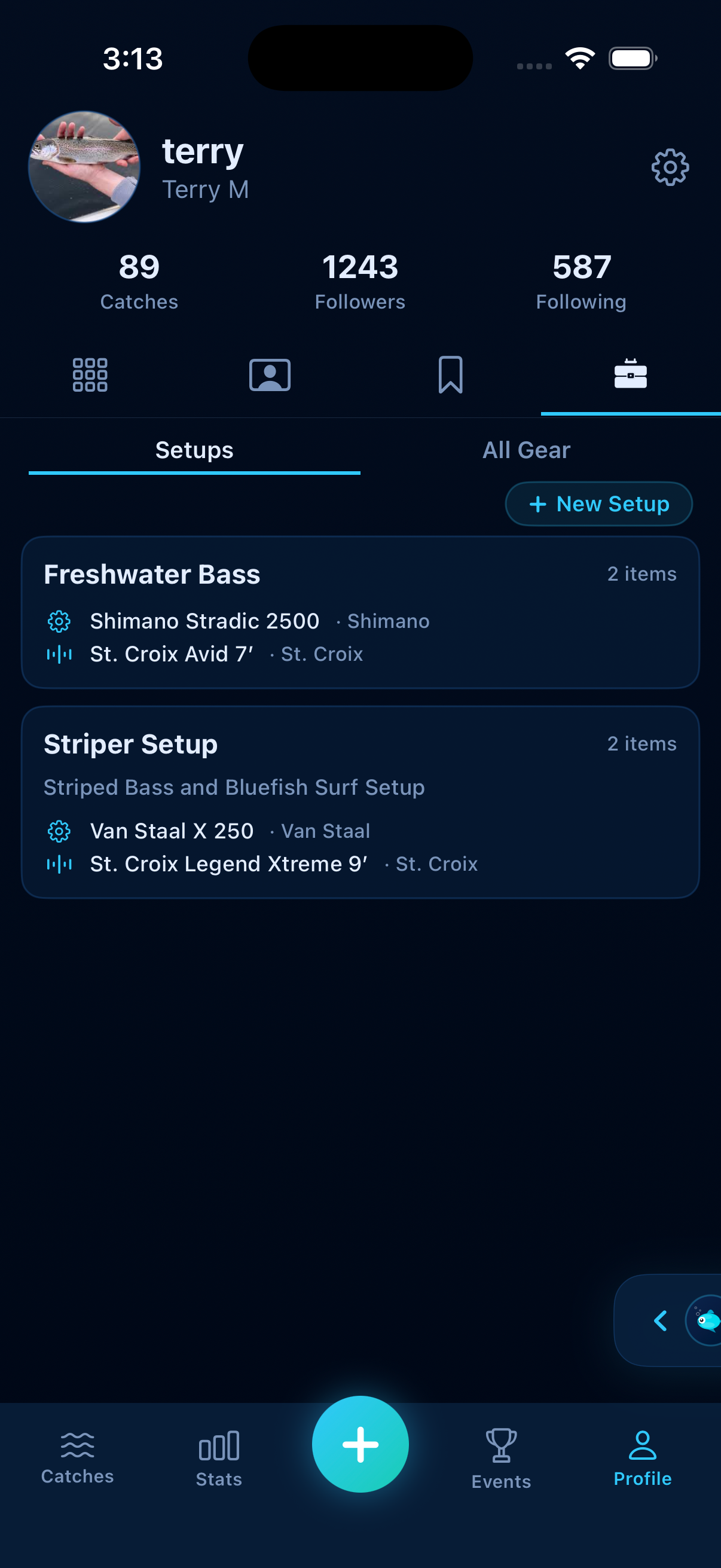Click the rod icon beside St. Croix Legend Xtreme
Image resolution: width=721 pixels, height=1568 pixels.
pos(59,864)
